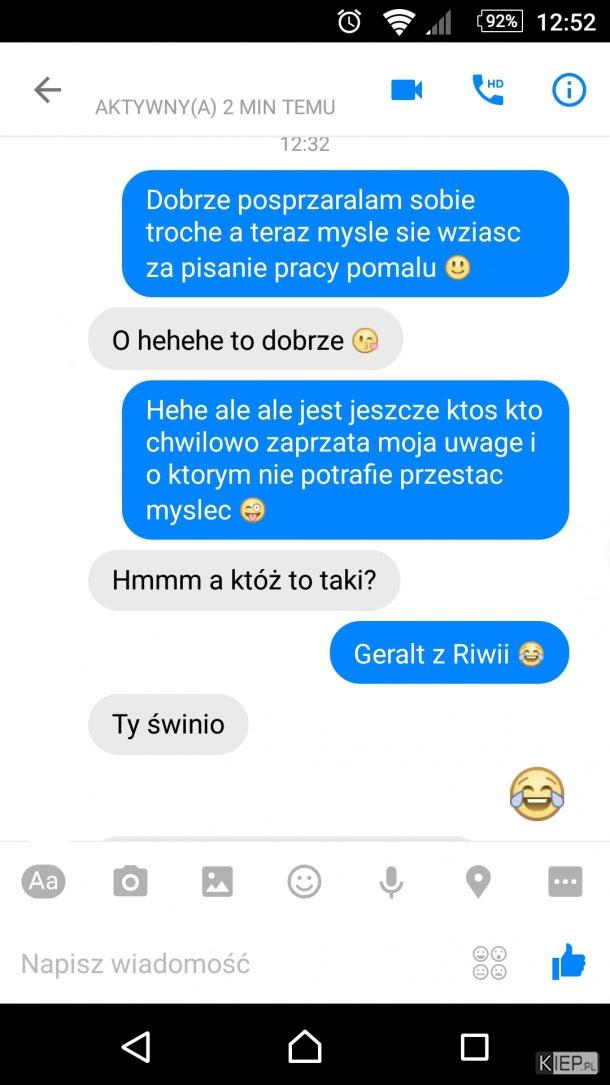The width and height of the screenshot is (610, 1085).
Task: Open the photo gallery picker
Action: coord(217,881)
